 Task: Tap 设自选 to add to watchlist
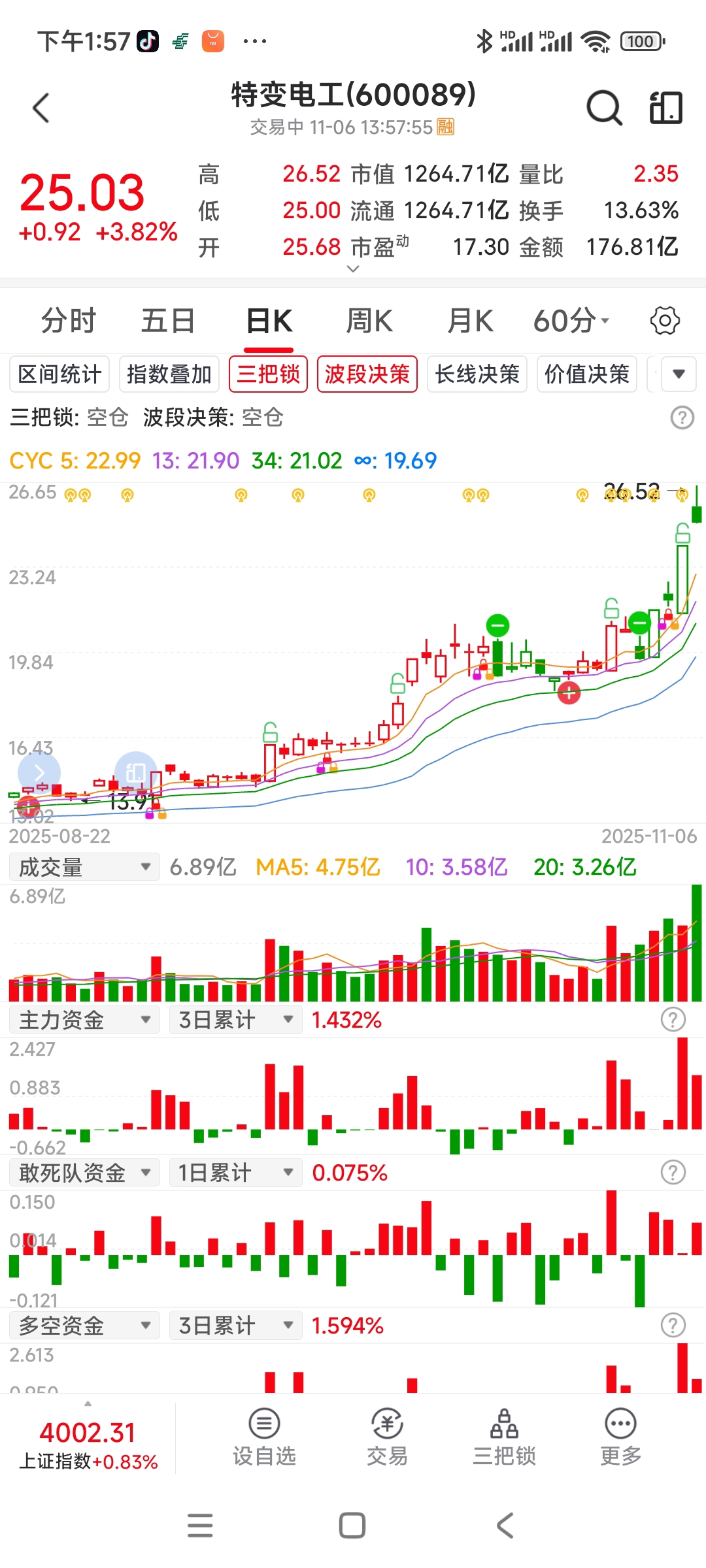265,1437
